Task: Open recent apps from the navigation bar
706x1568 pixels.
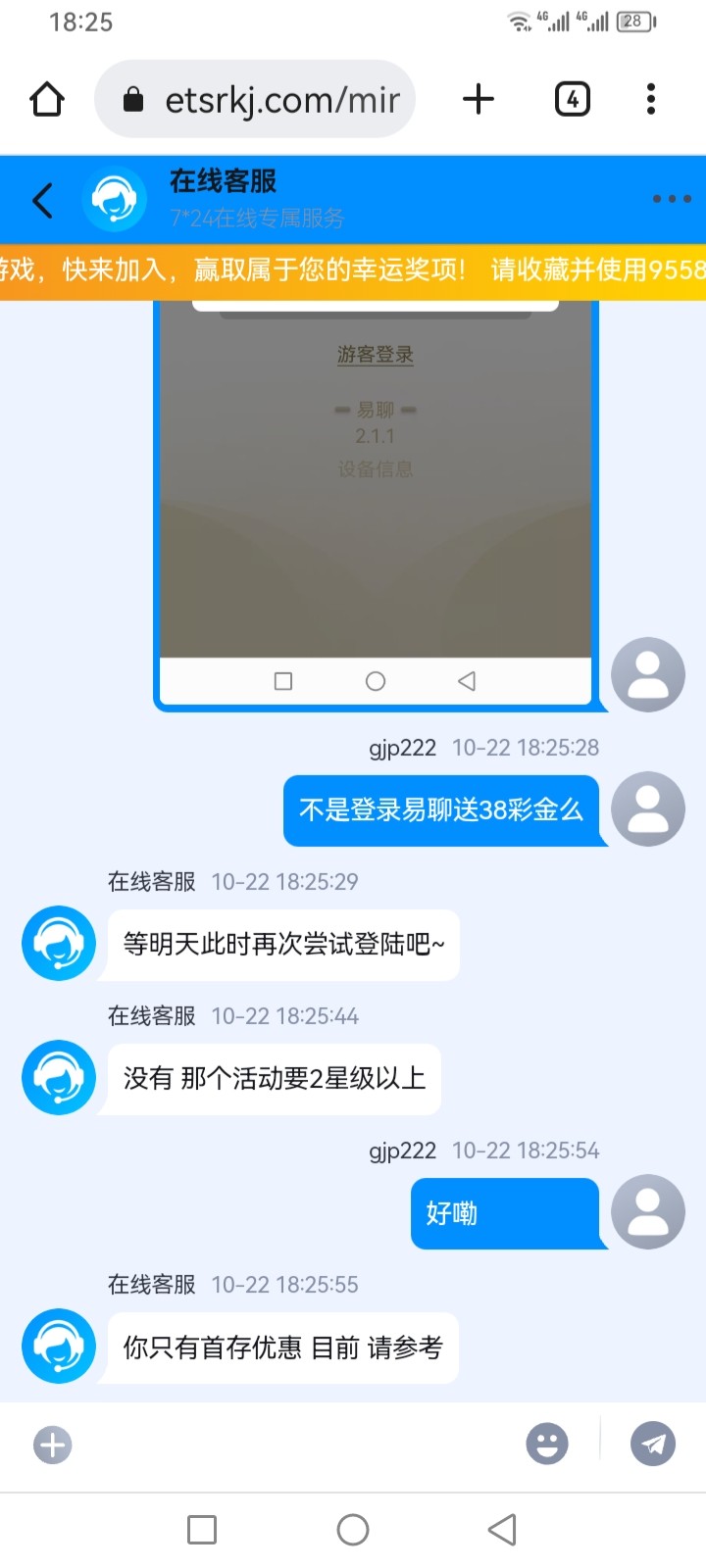Action: tap(202, 1530)
